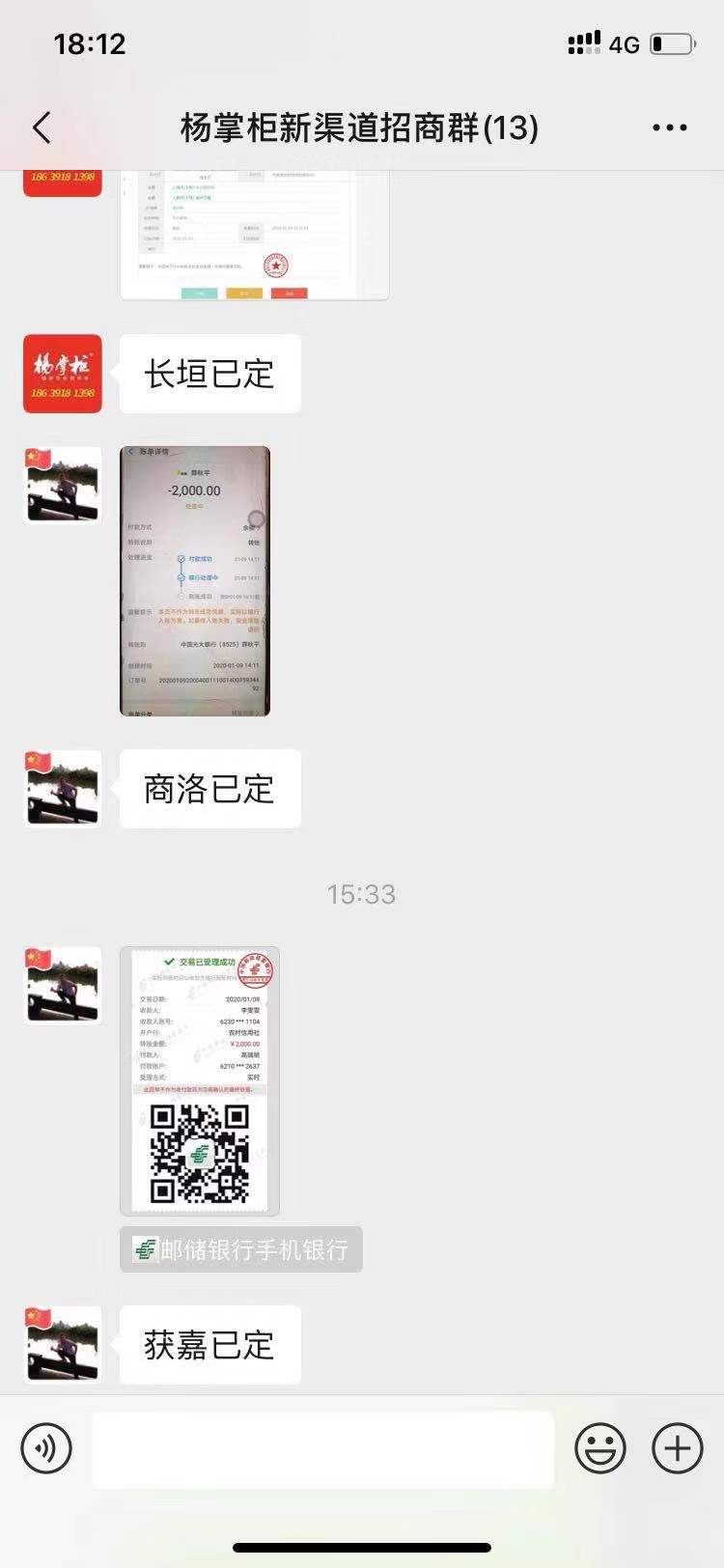Viewport: 724px width, 1568px height.
Task: Go back from the group chat
Action: (42, 127)
